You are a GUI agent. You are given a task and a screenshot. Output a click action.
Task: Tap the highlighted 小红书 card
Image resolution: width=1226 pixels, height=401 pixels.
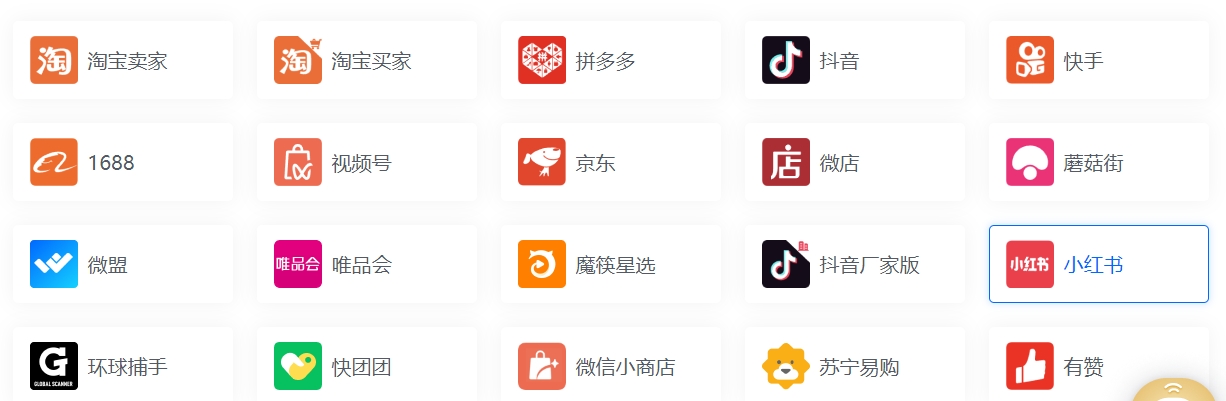coord(1098,265)
